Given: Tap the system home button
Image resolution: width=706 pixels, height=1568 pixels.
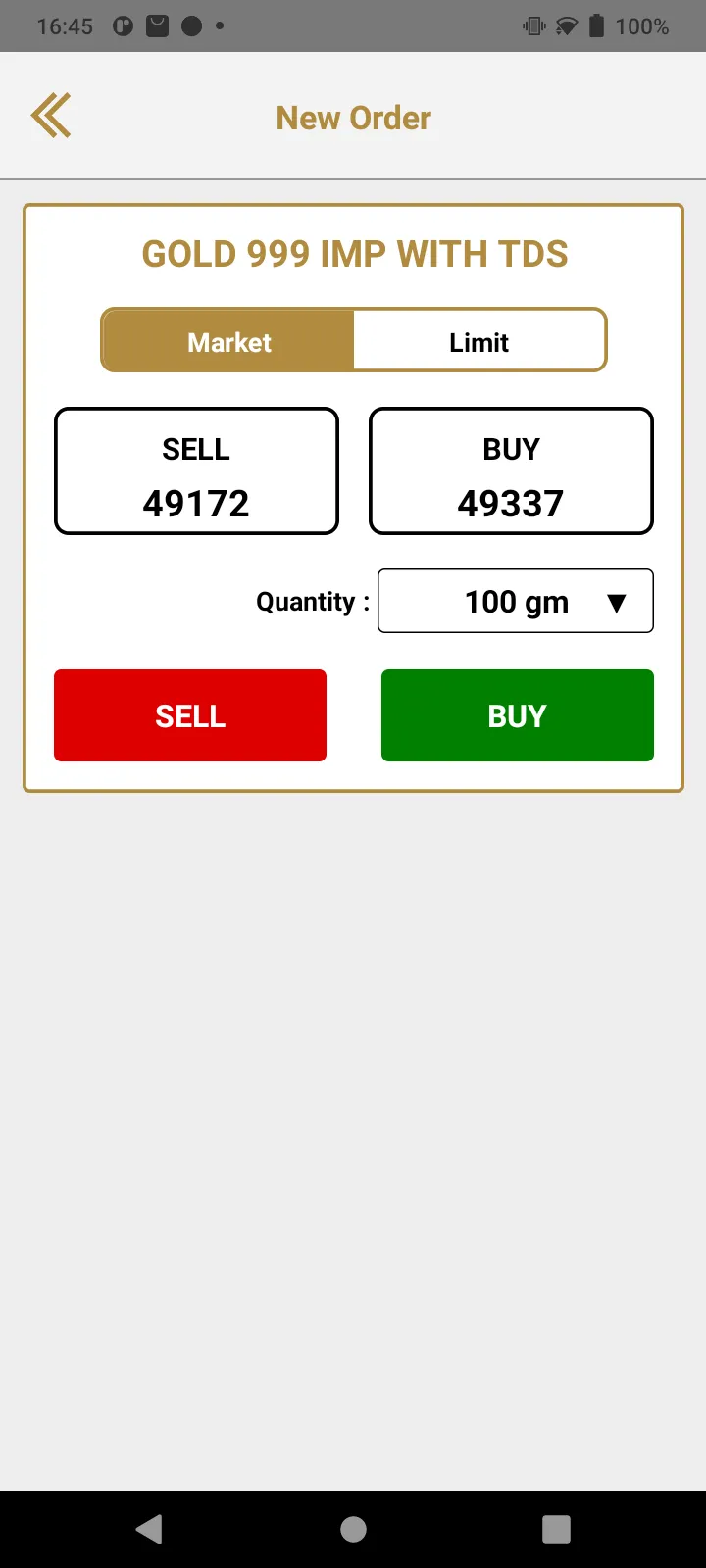Looking at the screenshot, I should point(353,1529).
